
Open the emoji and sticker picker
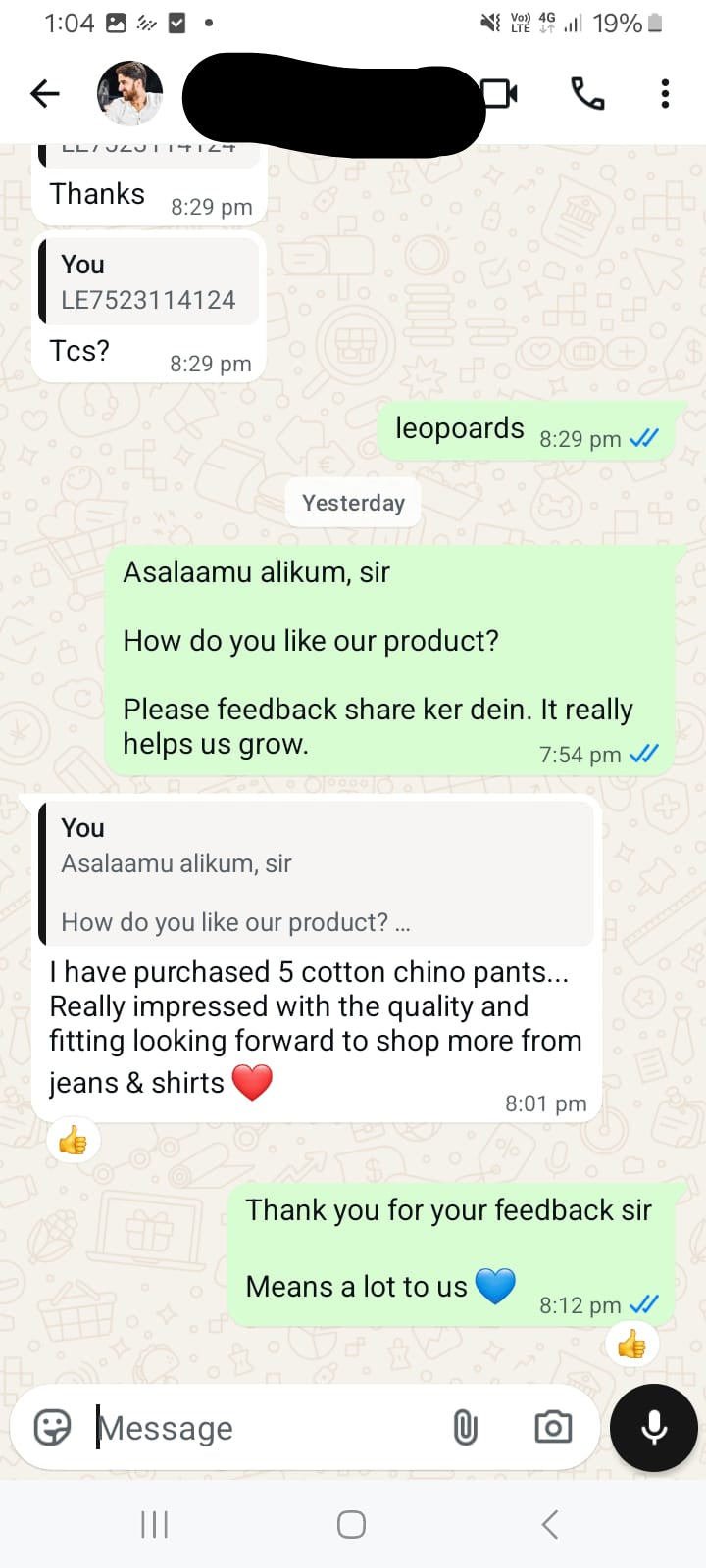pos(53,1427)
